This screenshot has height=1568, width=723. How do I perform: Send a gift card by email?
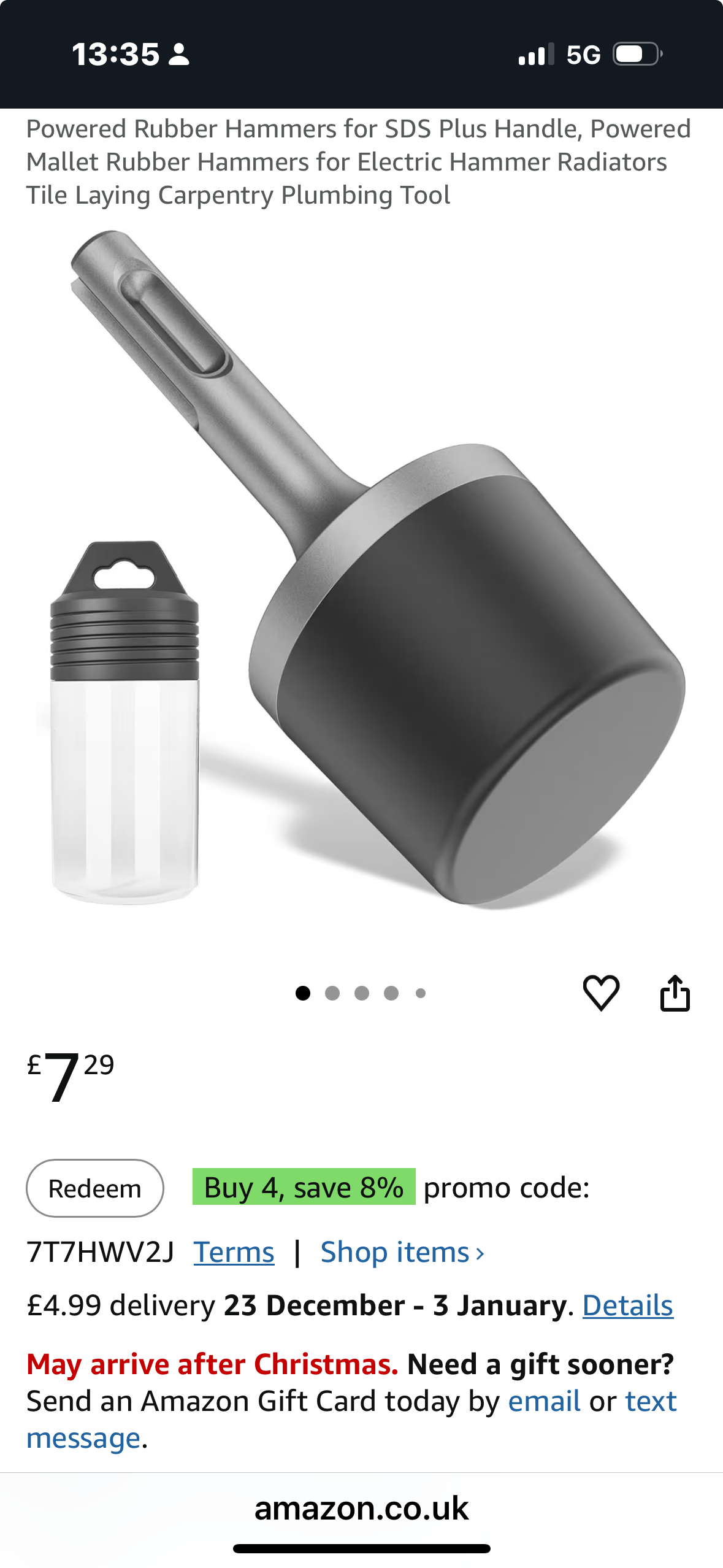click(544, 1402)
